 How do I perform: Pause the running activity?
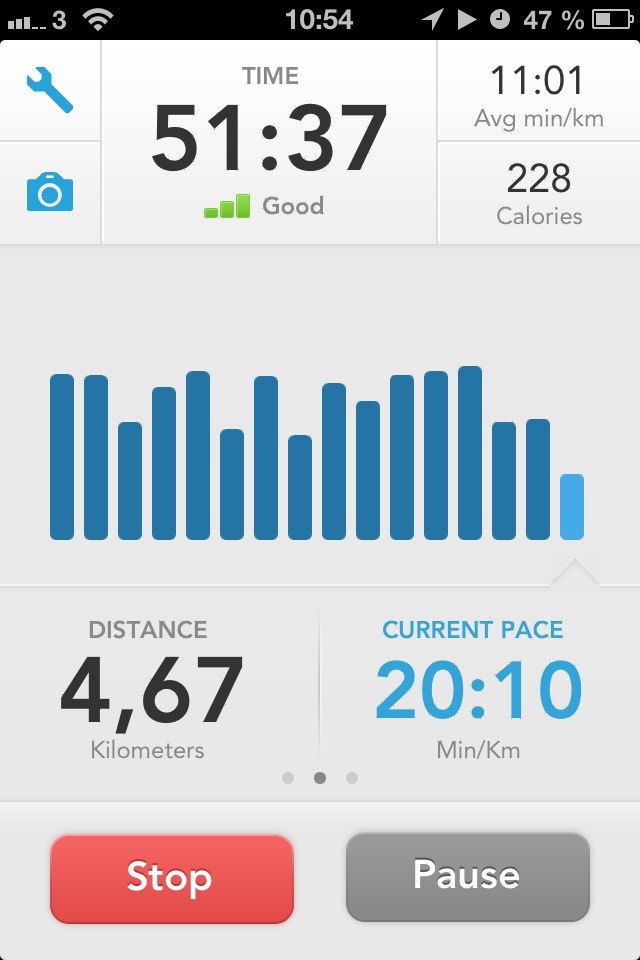(467, 877)
